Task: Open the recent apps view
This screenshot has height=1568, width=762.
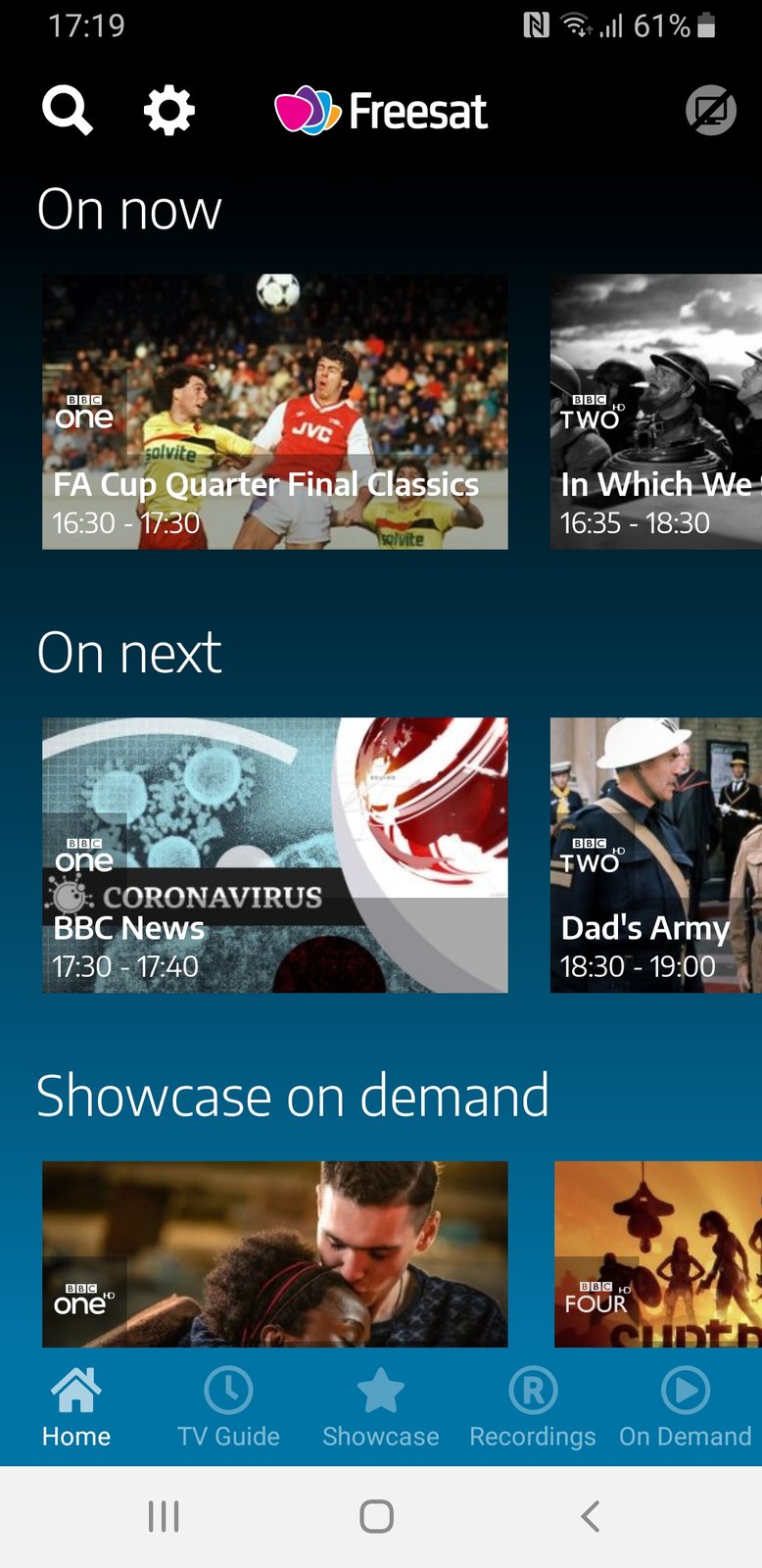Action: coord(164,1516)
